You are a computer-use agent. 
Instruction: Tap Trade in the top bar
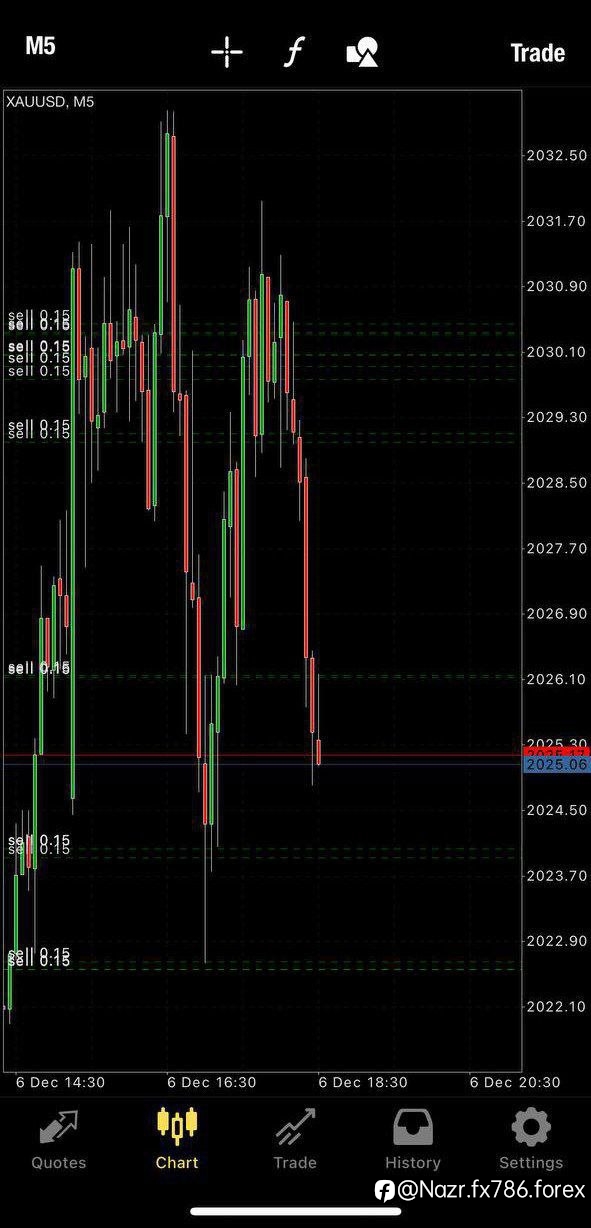pyautogui.click(x=537, y=53)
